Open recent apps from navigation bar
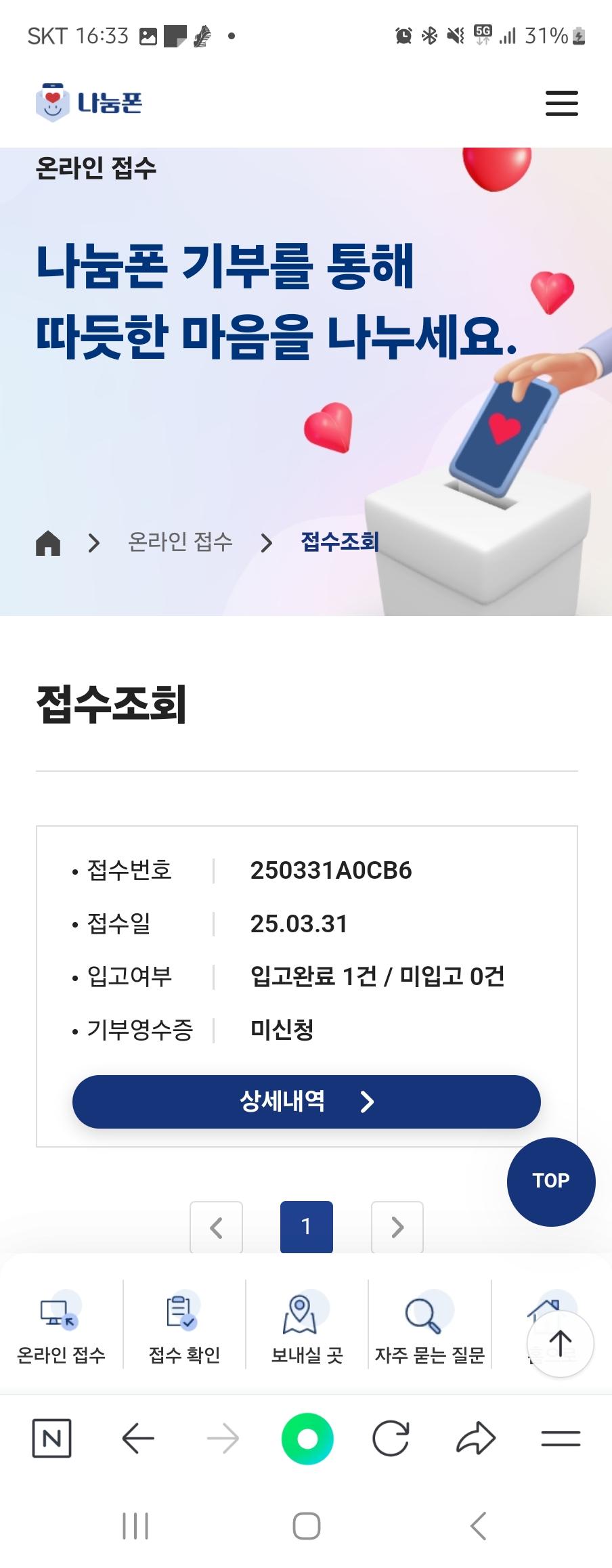 (x=135, y=1526)
